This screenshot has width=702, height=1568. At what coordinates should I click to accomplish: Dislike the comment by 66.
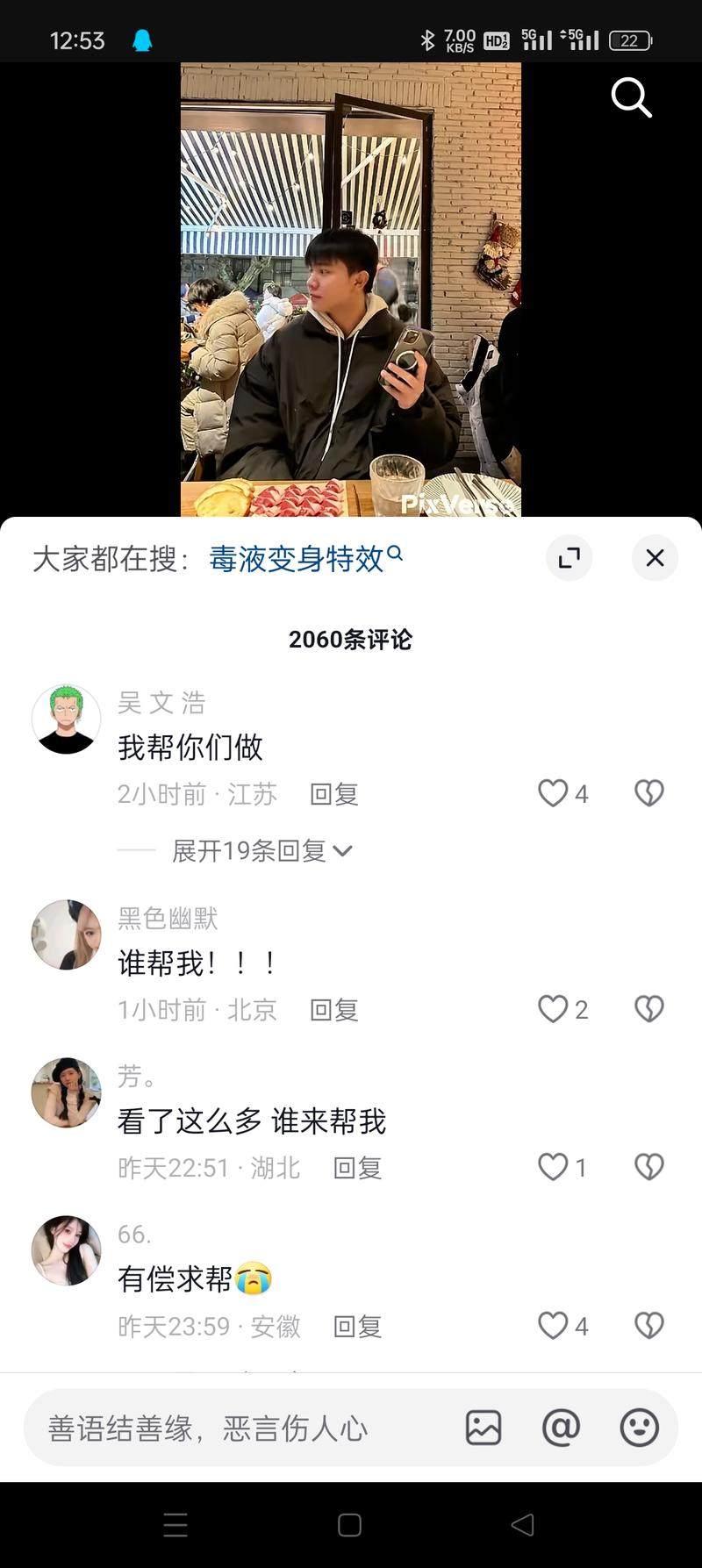(648, 1325)
